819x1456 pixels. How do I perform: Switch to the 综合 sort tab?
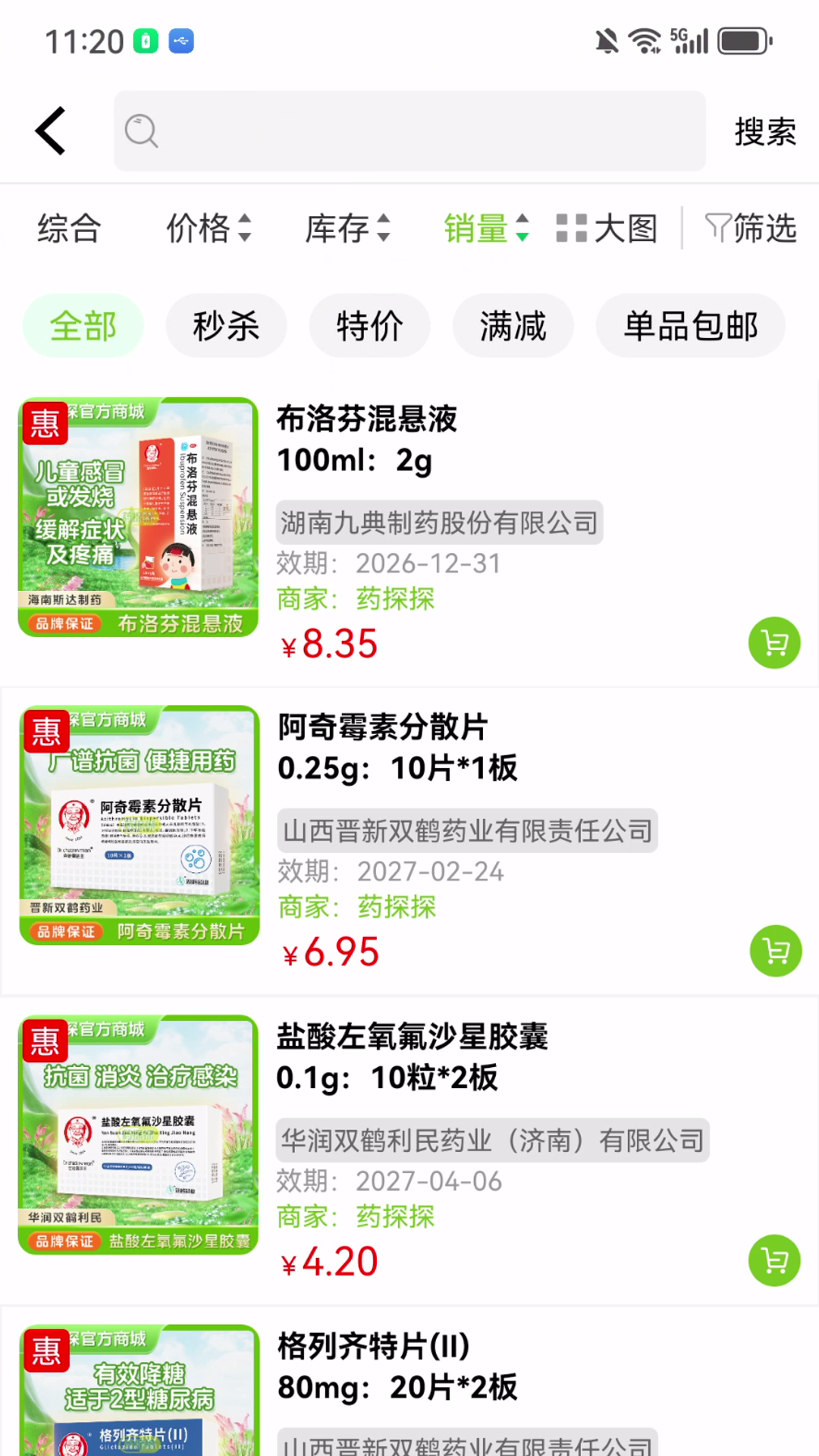[68, 229]
